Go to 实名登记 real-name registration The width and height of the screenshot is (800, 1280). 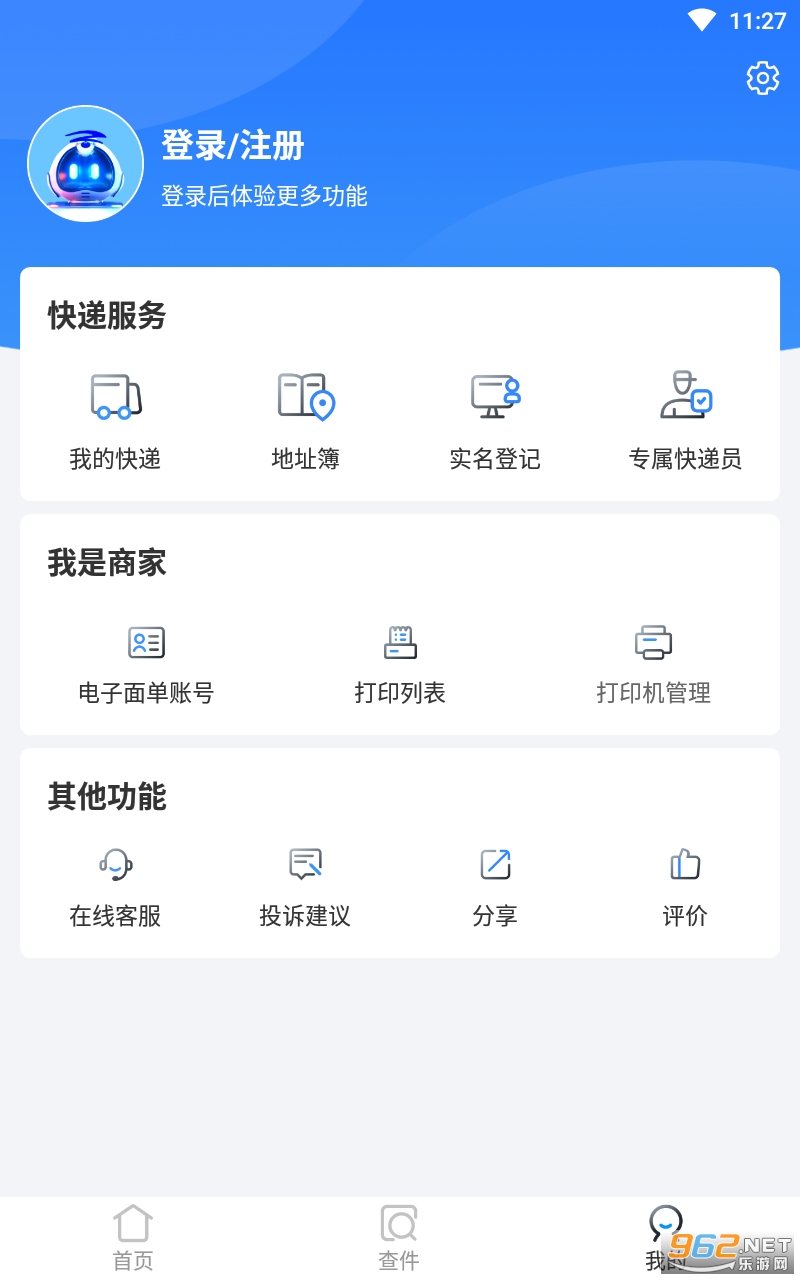[495, 420]
